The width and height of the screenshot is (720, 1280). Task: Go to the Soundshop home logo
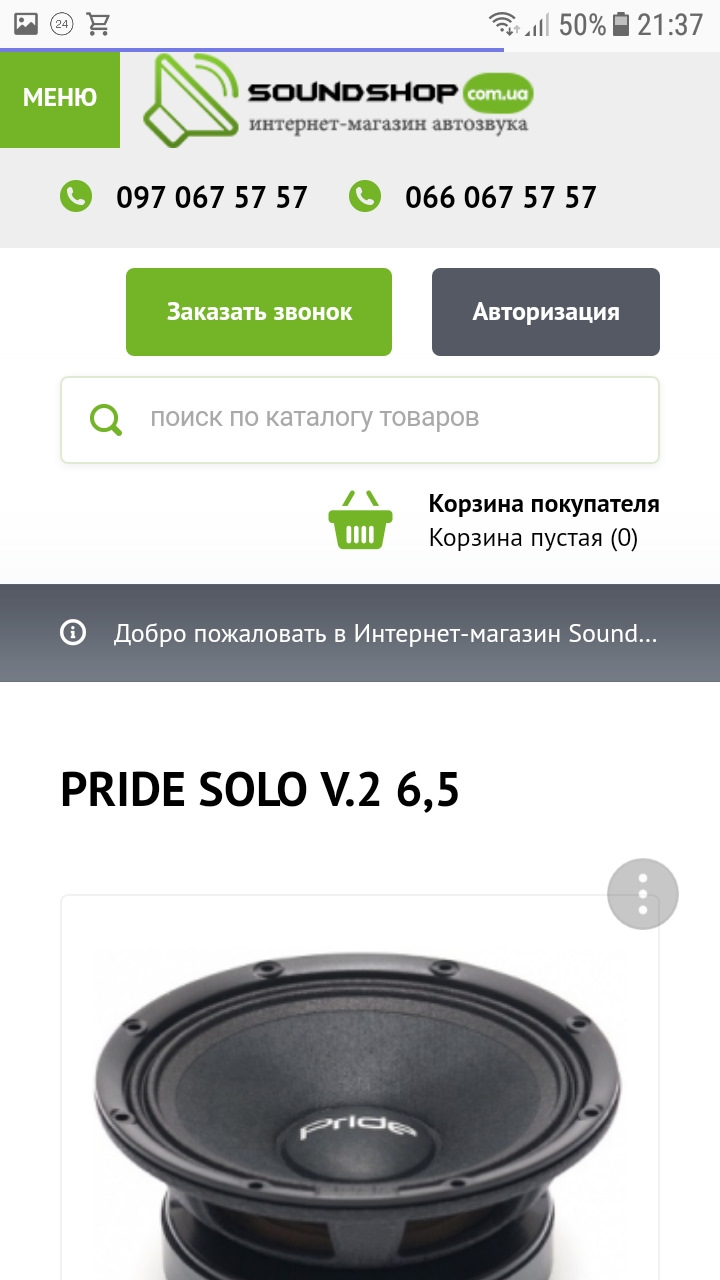pyautogui.click(x=340, y=99)
